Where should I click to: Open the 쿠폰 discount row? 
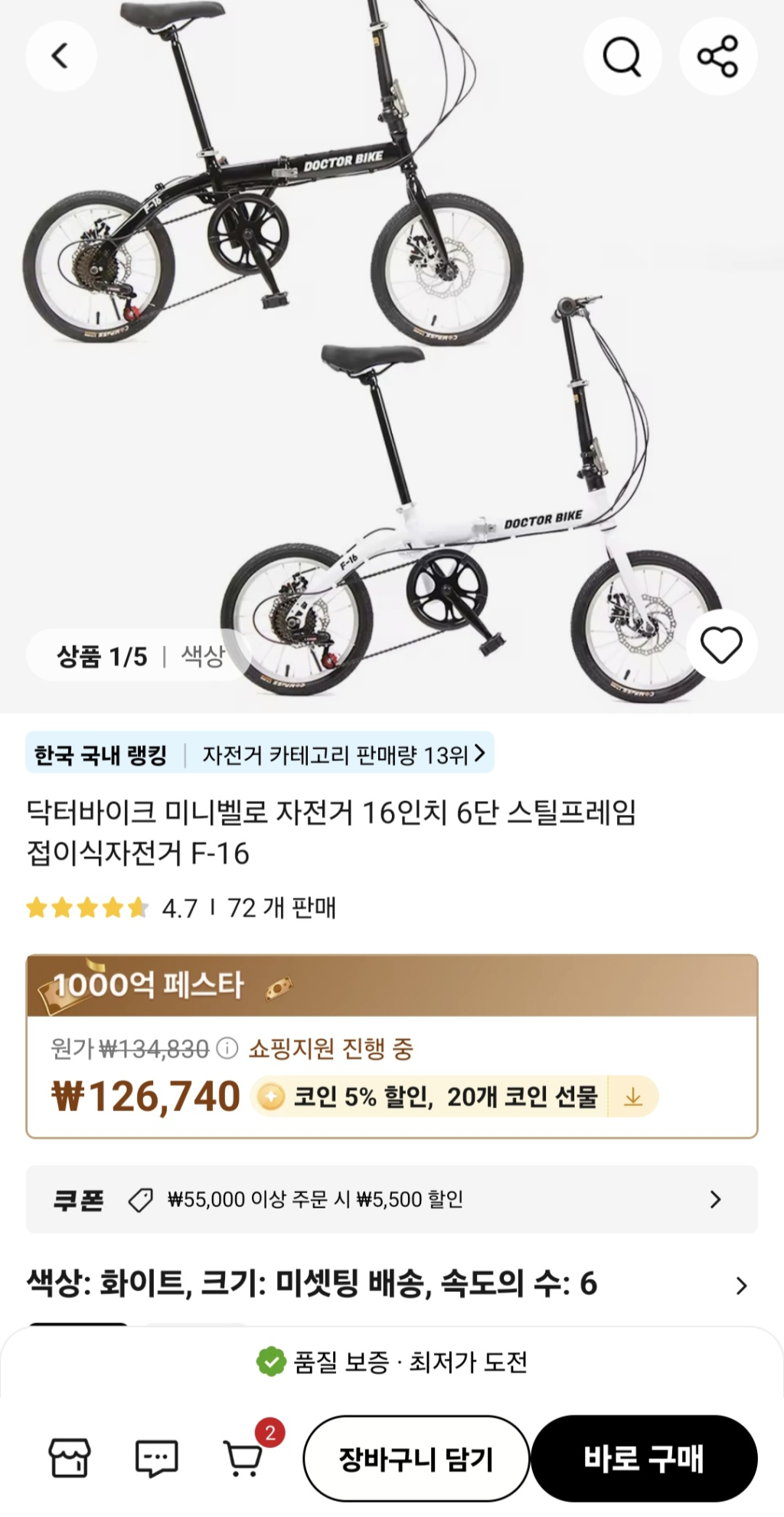[391, 1199]
